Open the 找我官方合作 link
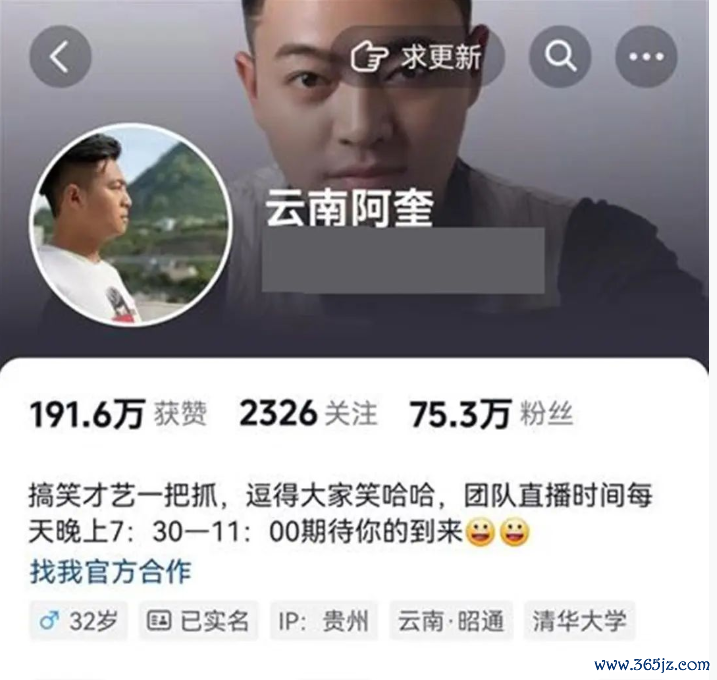Screen dimensions: 717x680 coord(110,572)
